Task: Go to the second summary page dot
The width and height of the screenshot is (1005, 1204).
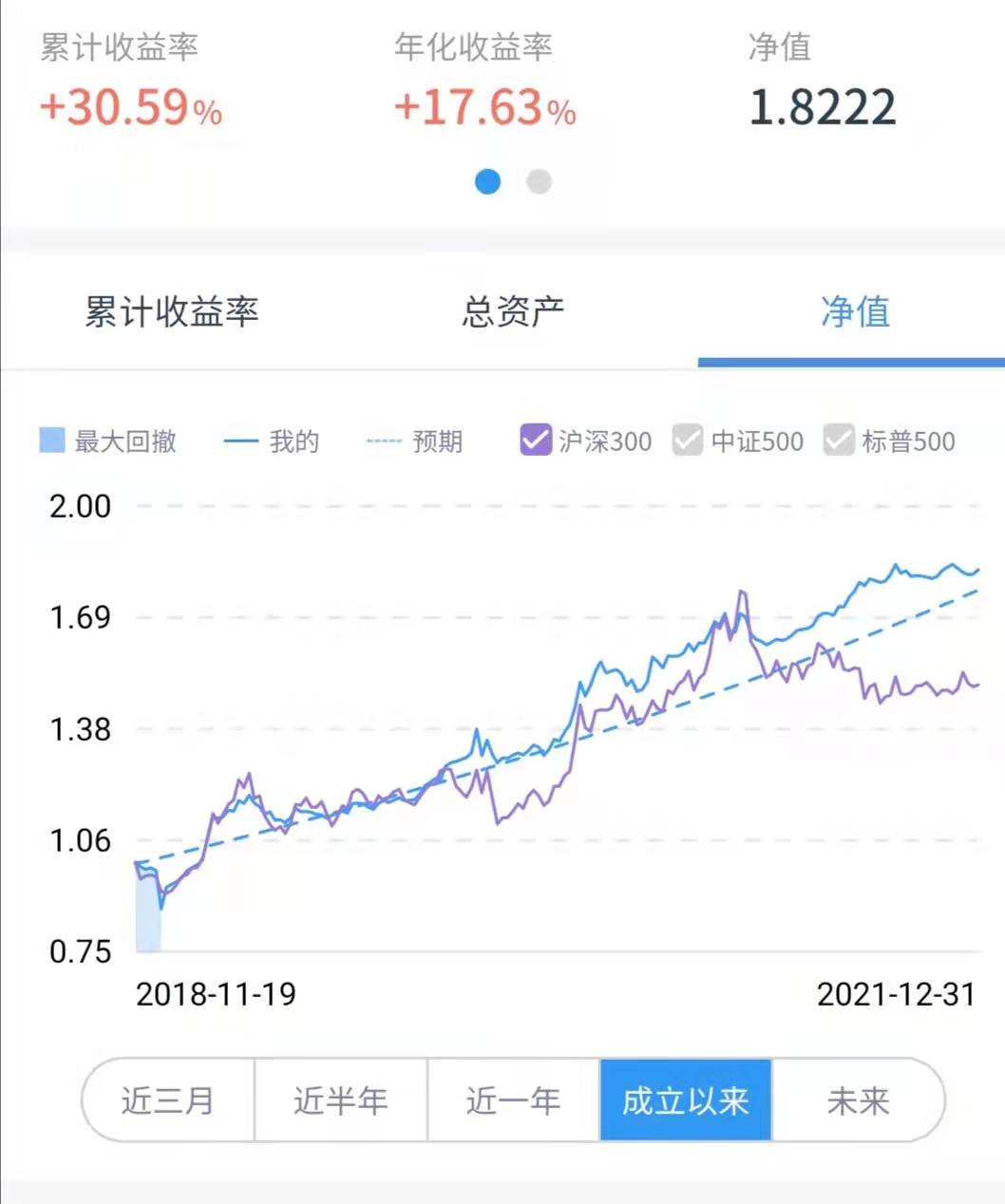Action: [539, 181]
